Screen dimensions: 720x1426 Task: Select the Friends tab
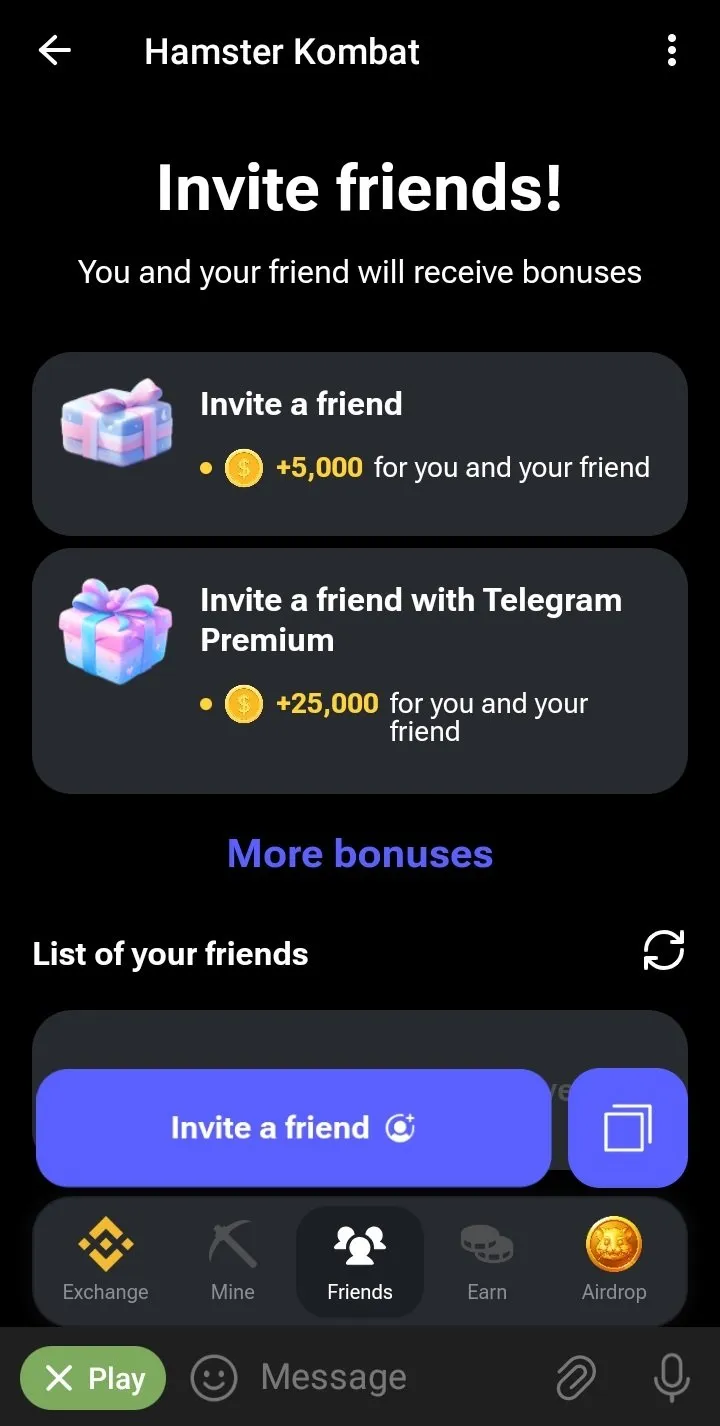click(x=360, y=1261)
